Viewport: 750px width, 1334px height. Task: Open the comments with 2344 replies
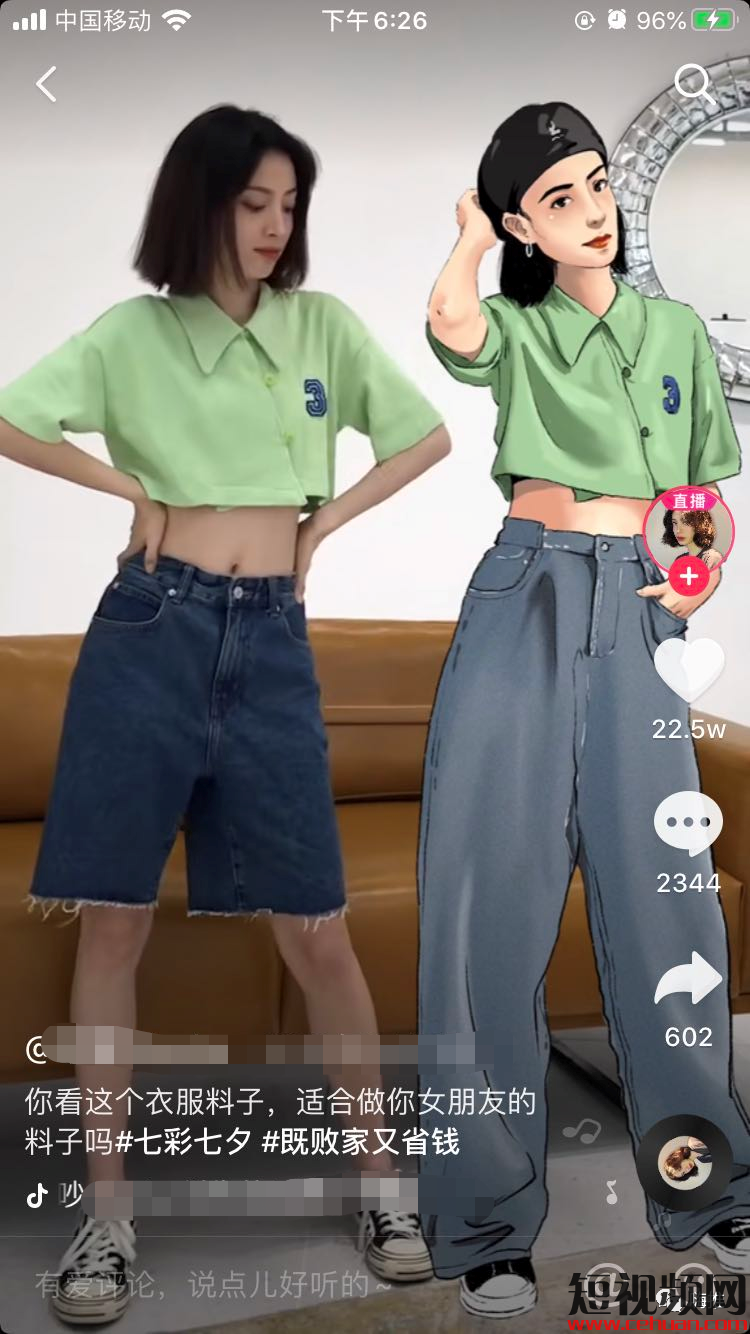[x=688, y=824]
